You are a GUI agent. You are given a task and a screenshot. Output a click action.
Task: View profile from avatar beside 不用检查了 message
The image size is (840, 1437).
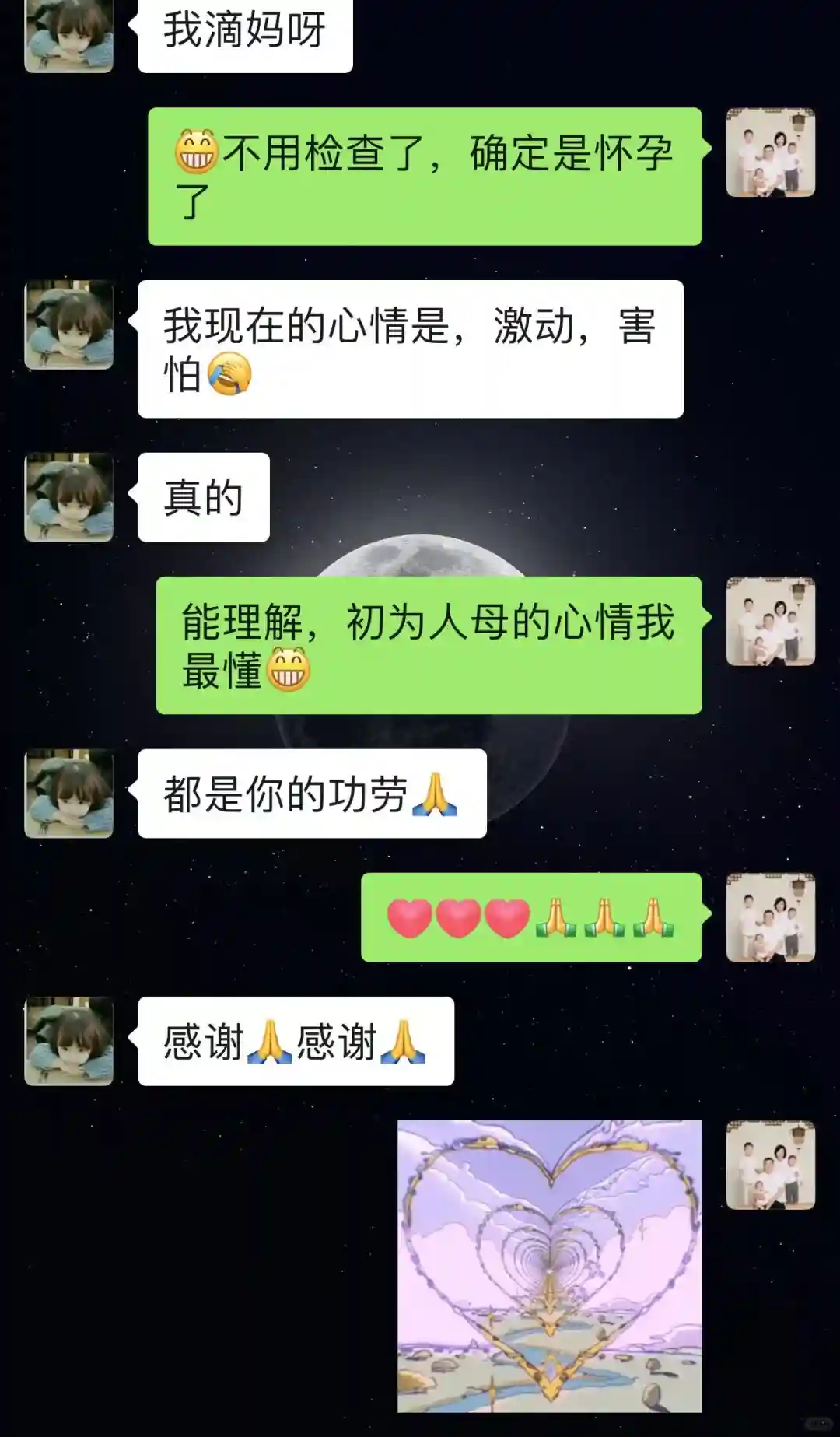[770, 152]
